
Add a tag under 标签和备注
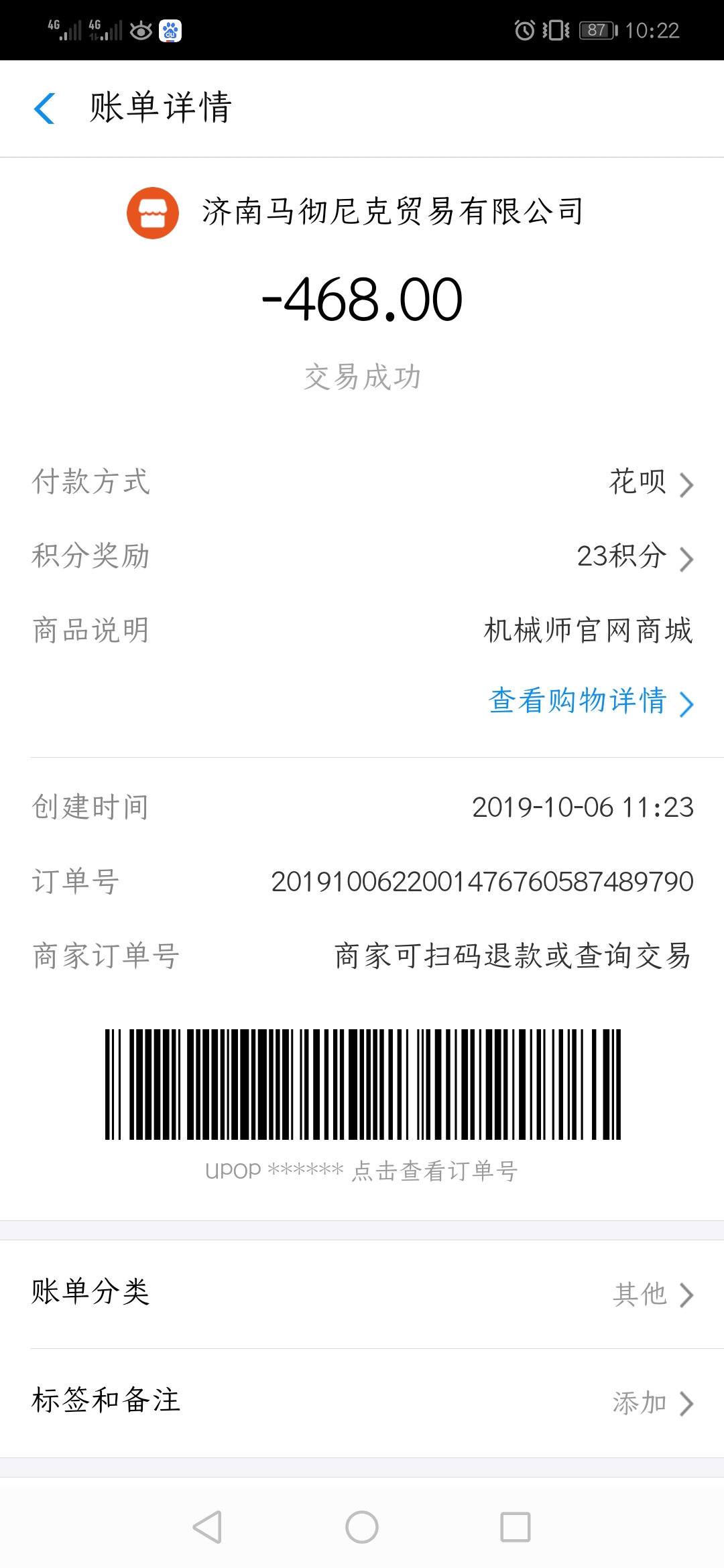362,1402
